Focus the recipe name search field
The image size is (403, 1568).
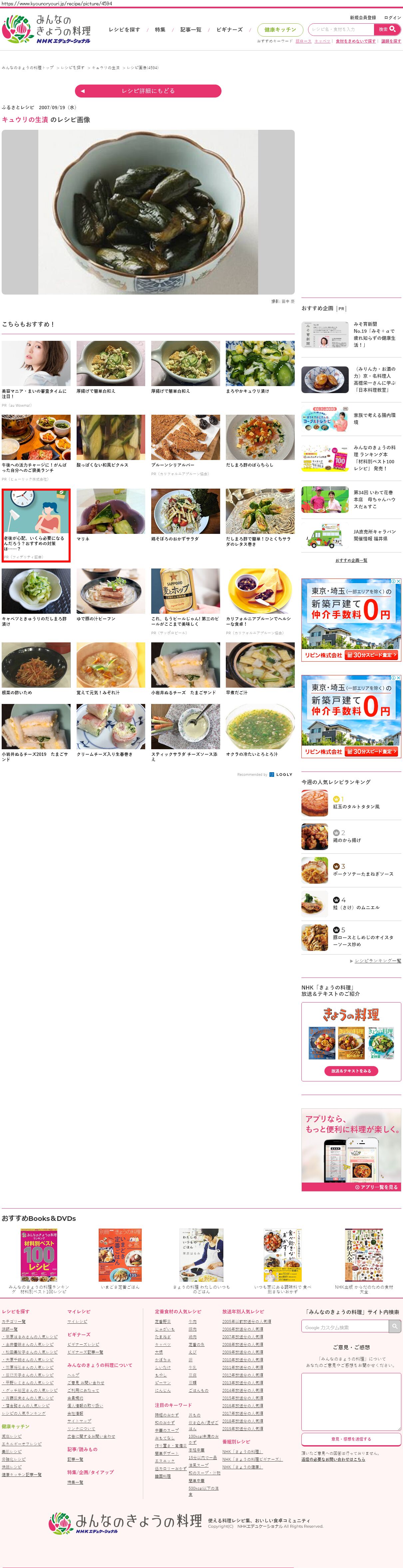(341, 29)
